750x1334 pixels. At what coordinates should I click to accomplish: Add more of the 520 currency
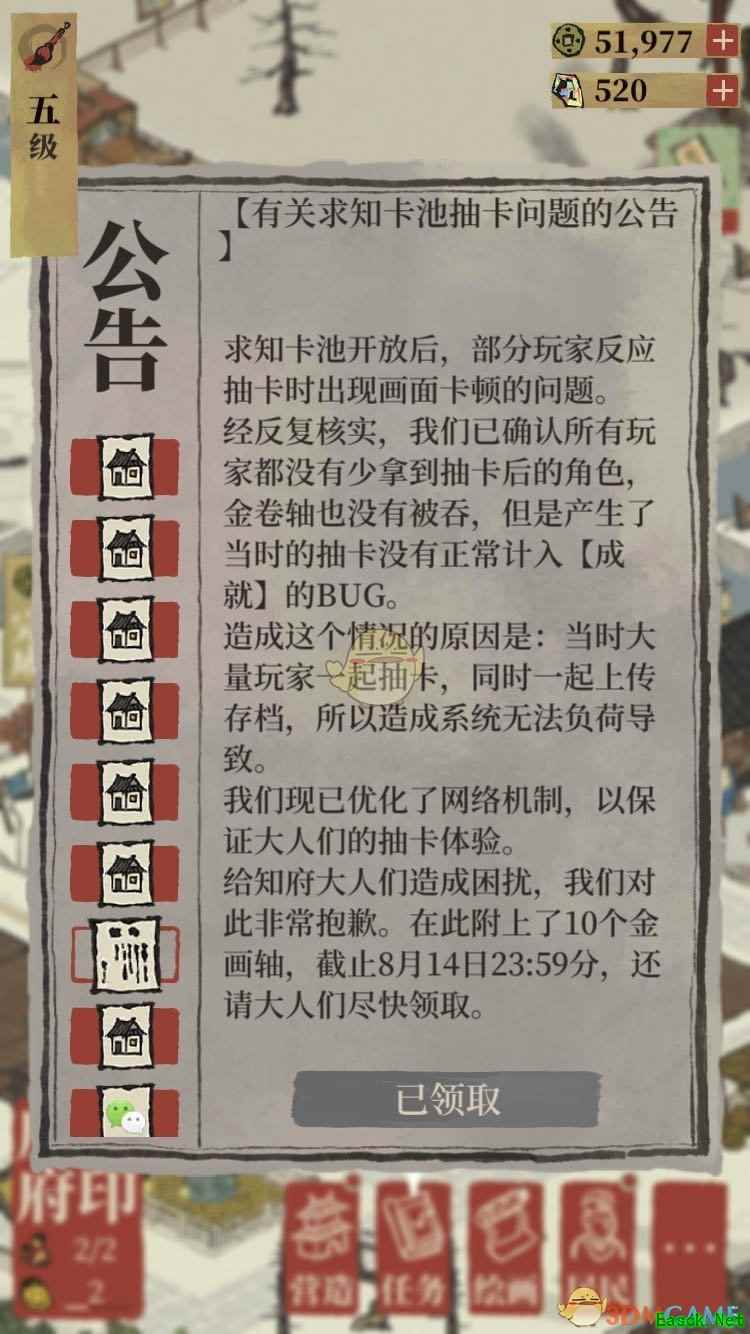tap(721, 90)
